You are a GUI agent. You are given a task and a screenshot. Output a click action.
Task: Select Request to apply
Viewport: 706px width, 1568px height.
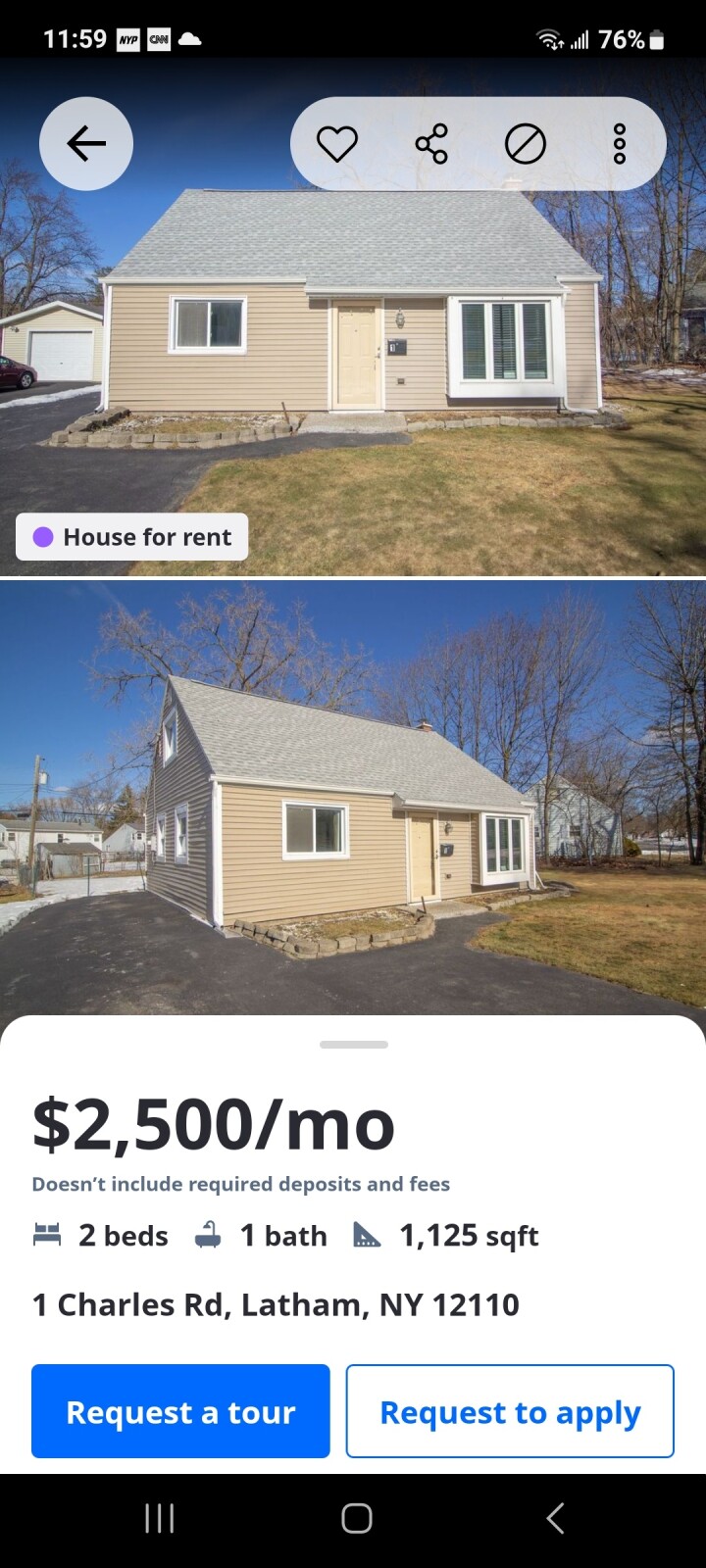tap(510, 1411)
